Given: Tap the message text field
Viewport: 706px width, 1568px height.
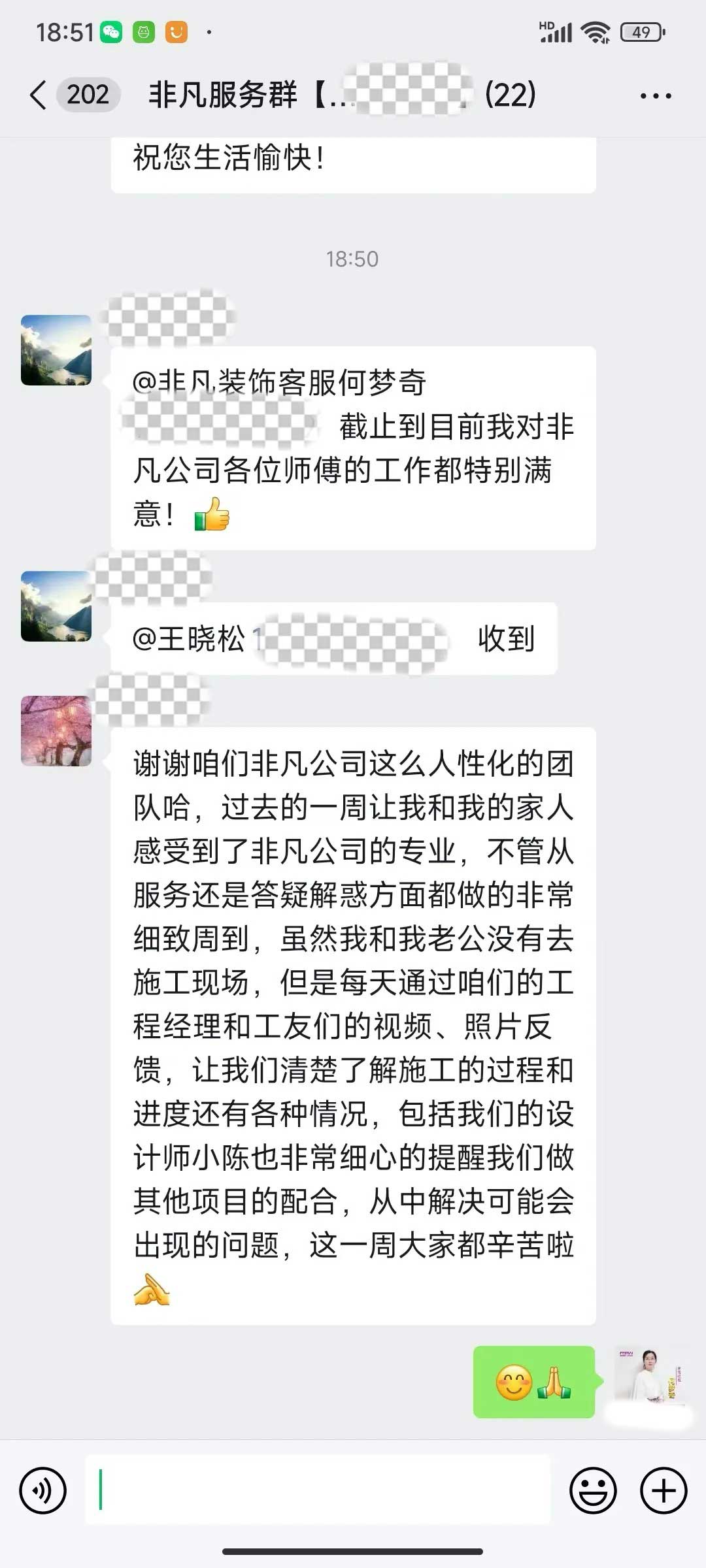Looking at the screenshot, I should point(317,1490).
